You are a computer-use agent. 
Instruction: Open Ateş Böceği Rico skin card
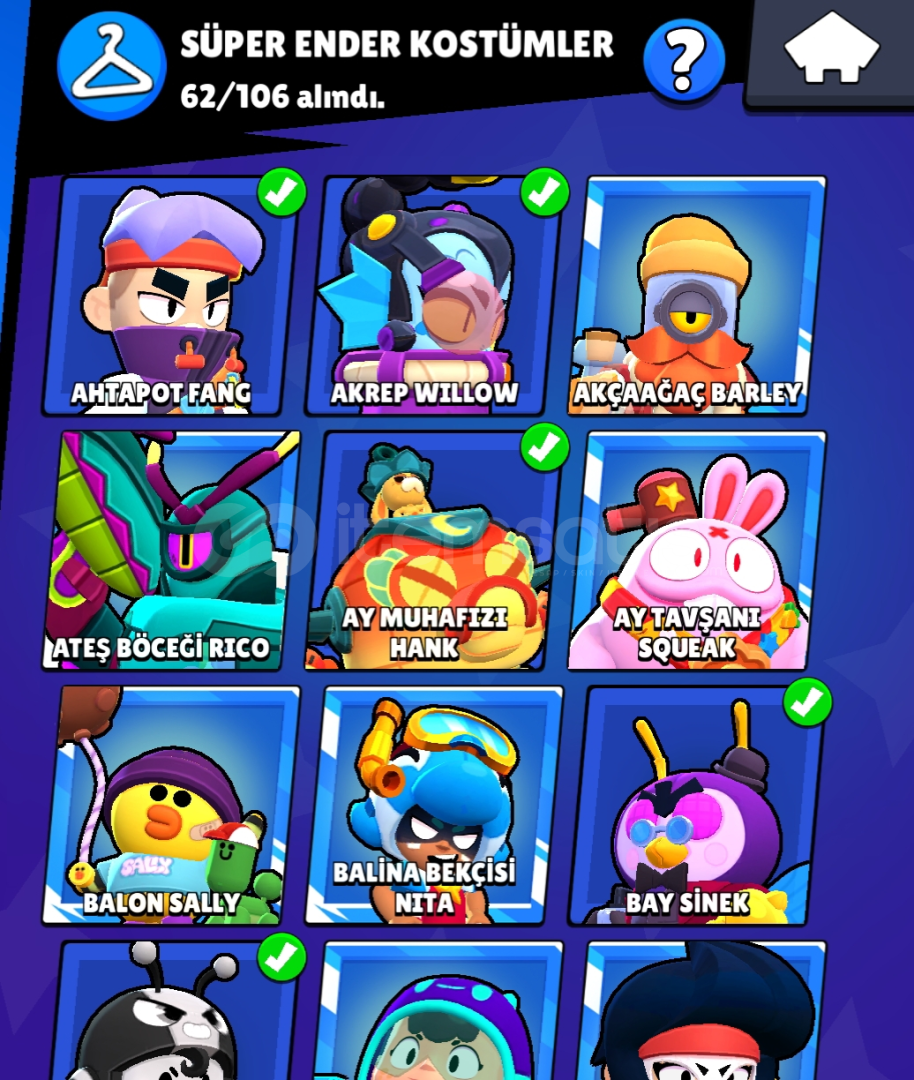pos(172,550)
